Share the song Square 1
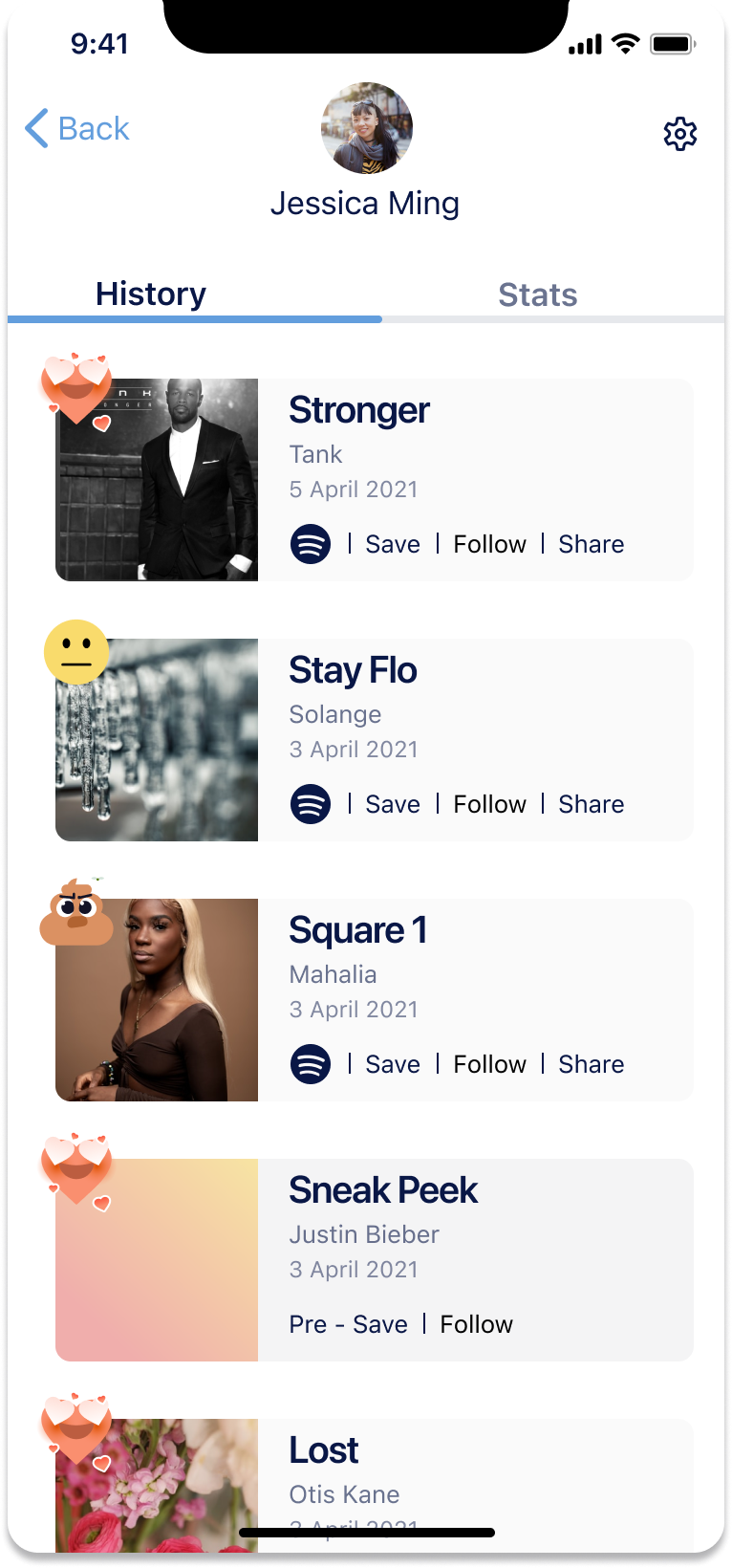The height and width of the screenshot is (1568, 732). point(591,1064)
